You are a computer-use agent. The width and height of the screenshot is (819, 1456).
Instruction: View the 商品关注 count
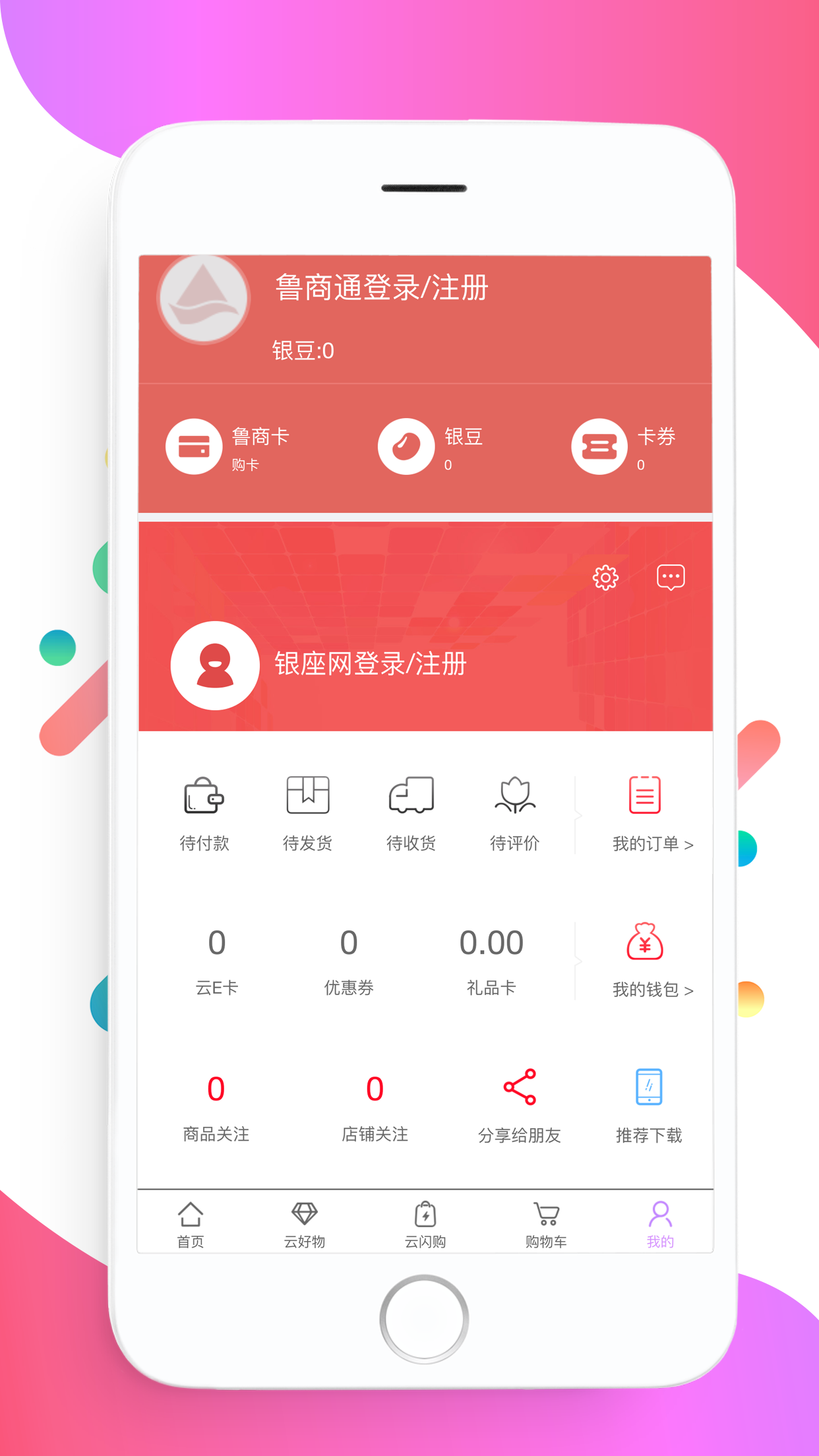click(216, 1089)
